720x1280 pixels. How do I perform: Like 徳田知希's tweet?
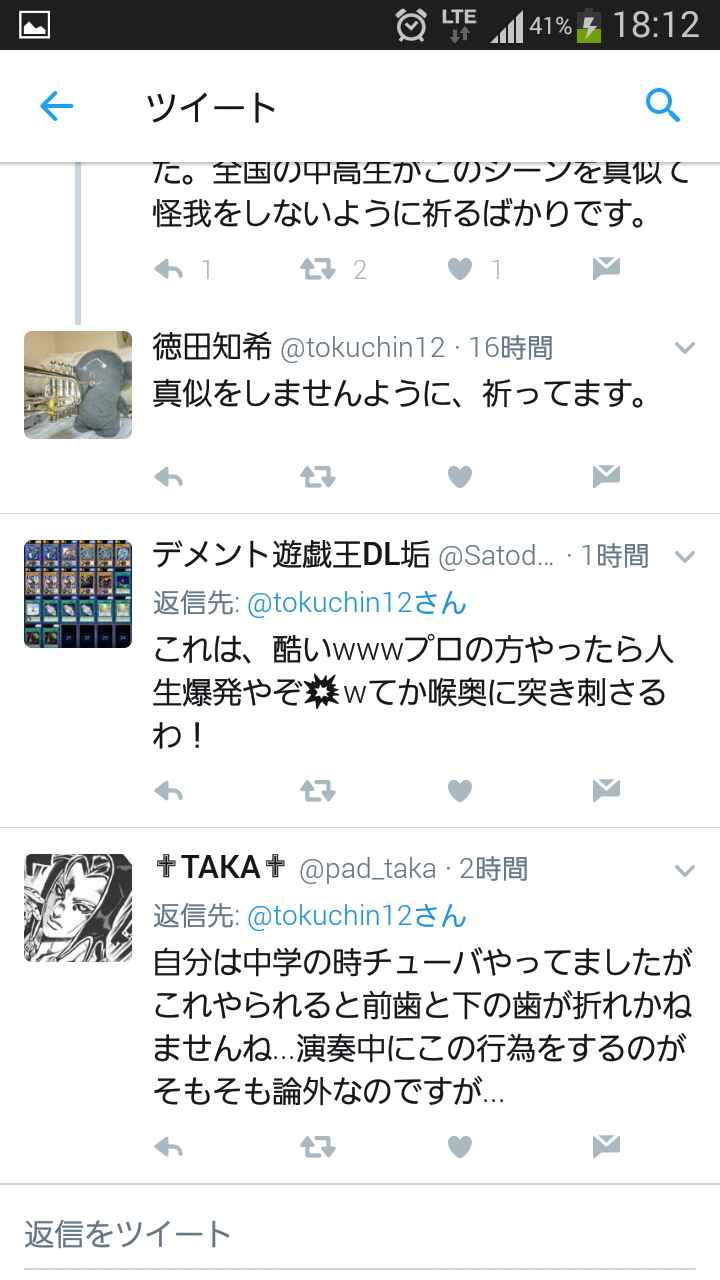[x=459, y=477]
